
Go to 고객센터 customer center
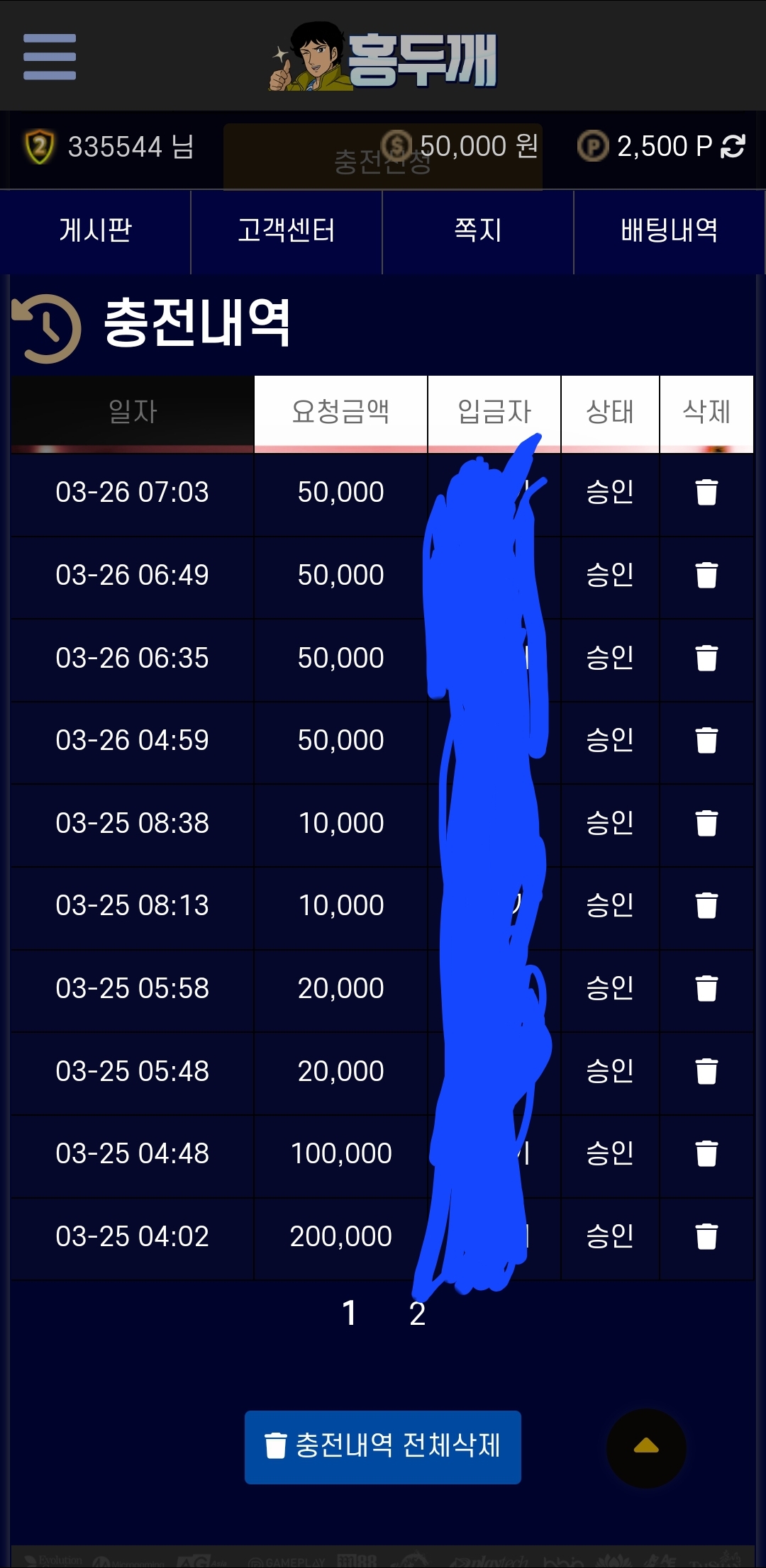coord(287,230)
